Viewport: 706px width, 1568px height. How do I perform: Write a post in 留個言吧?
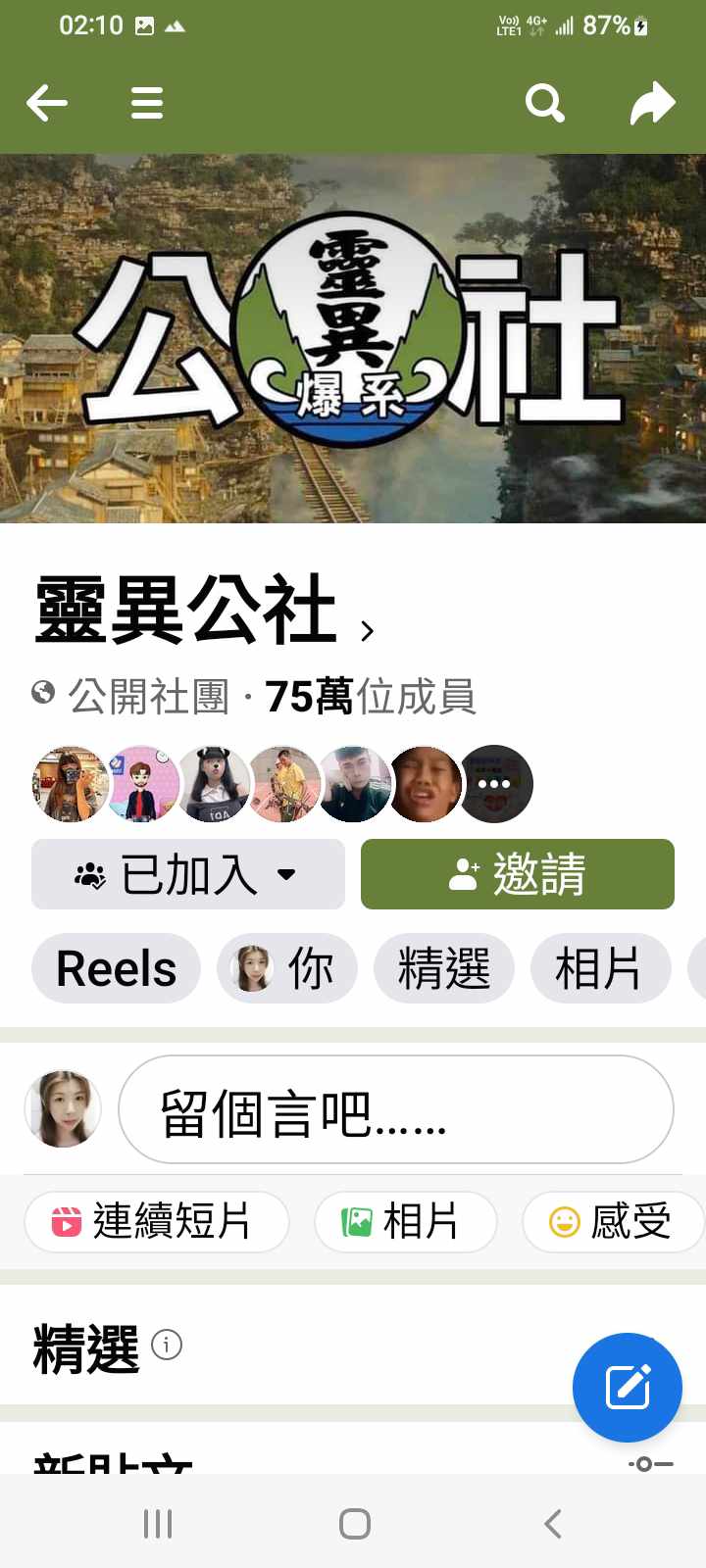coord(395,1109)
